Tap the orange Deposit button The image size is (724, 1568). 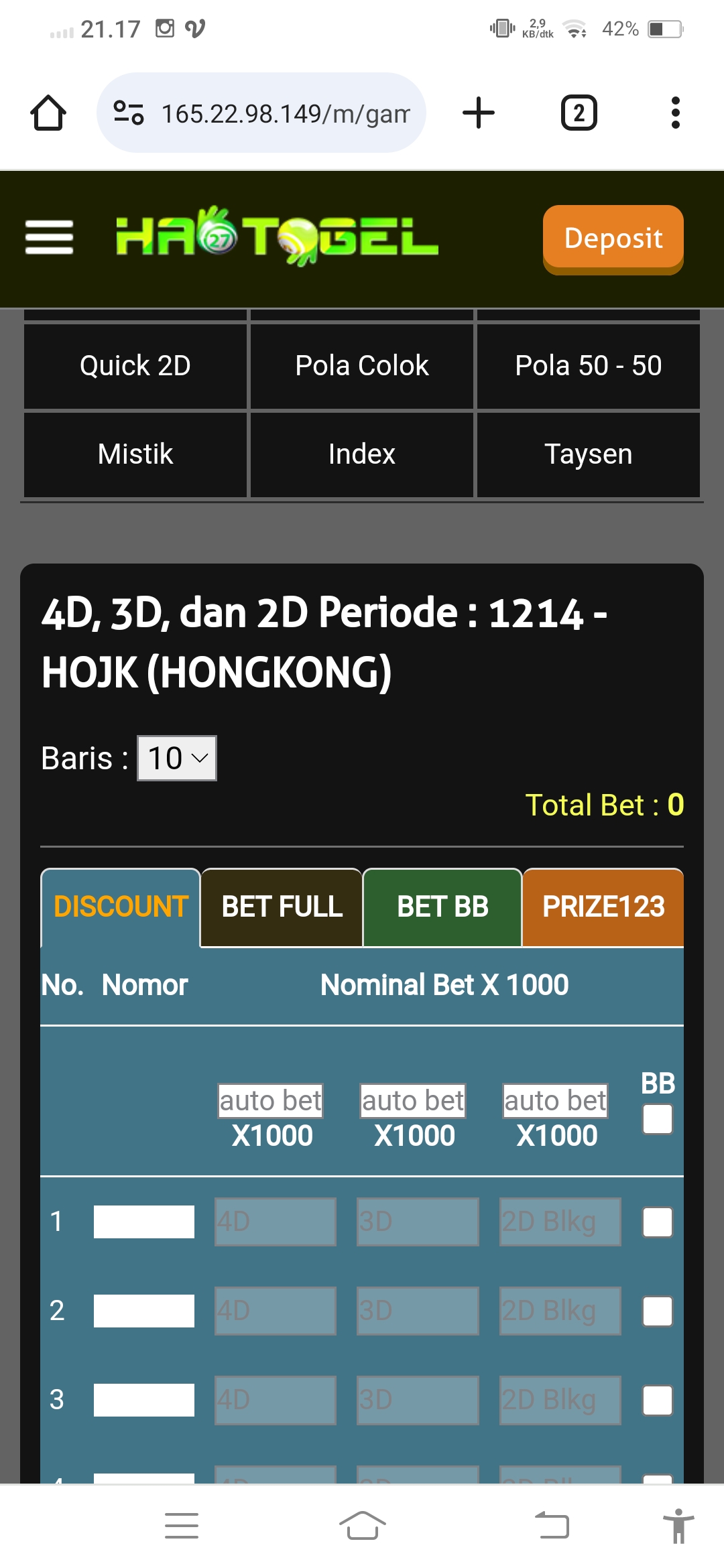613,239
